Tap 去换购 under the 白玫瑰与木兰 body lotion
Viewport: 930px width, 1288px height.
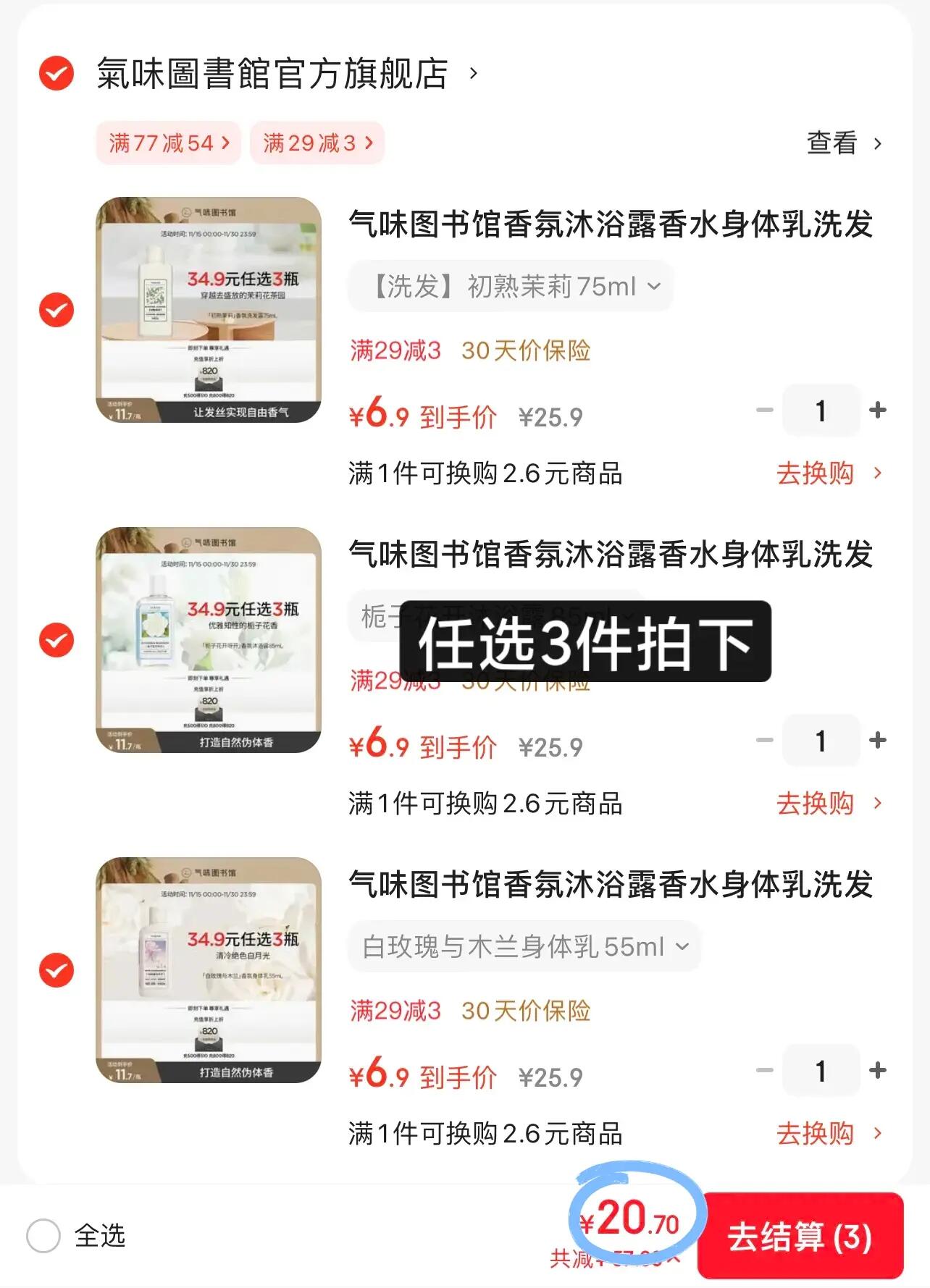pos(828,1134)
